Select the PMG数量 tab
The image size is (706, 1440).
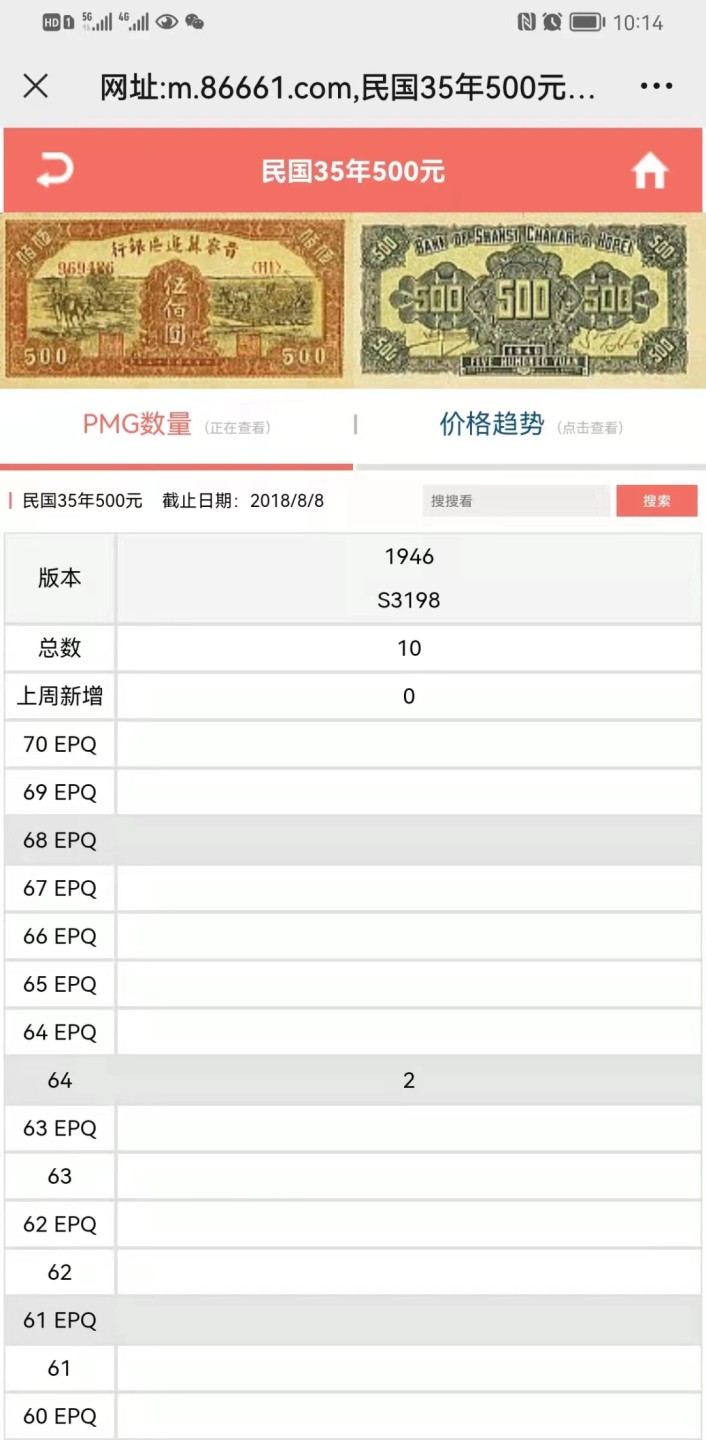click(176, 425)
